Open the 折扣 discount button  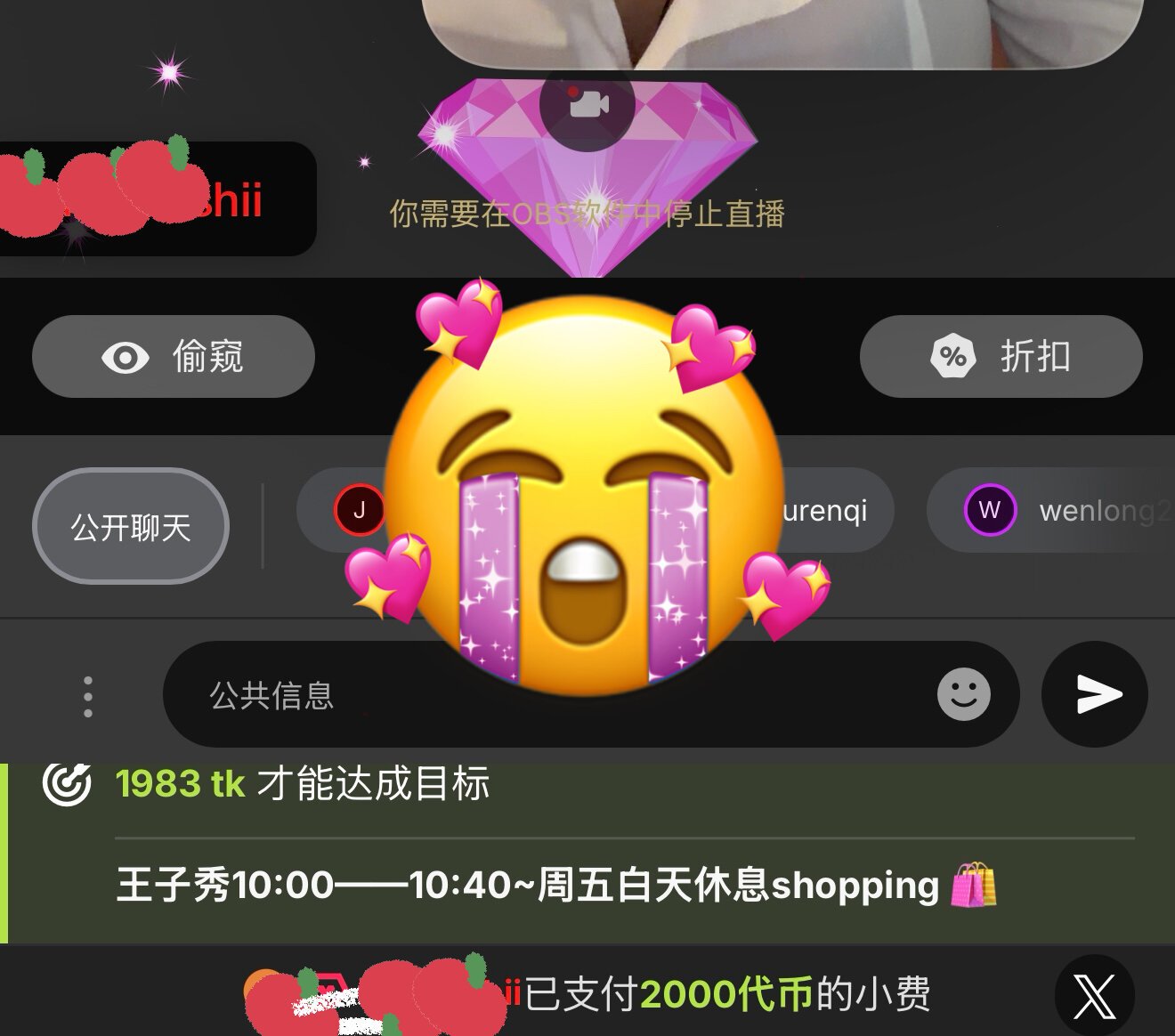click(x=1001, y=357)
